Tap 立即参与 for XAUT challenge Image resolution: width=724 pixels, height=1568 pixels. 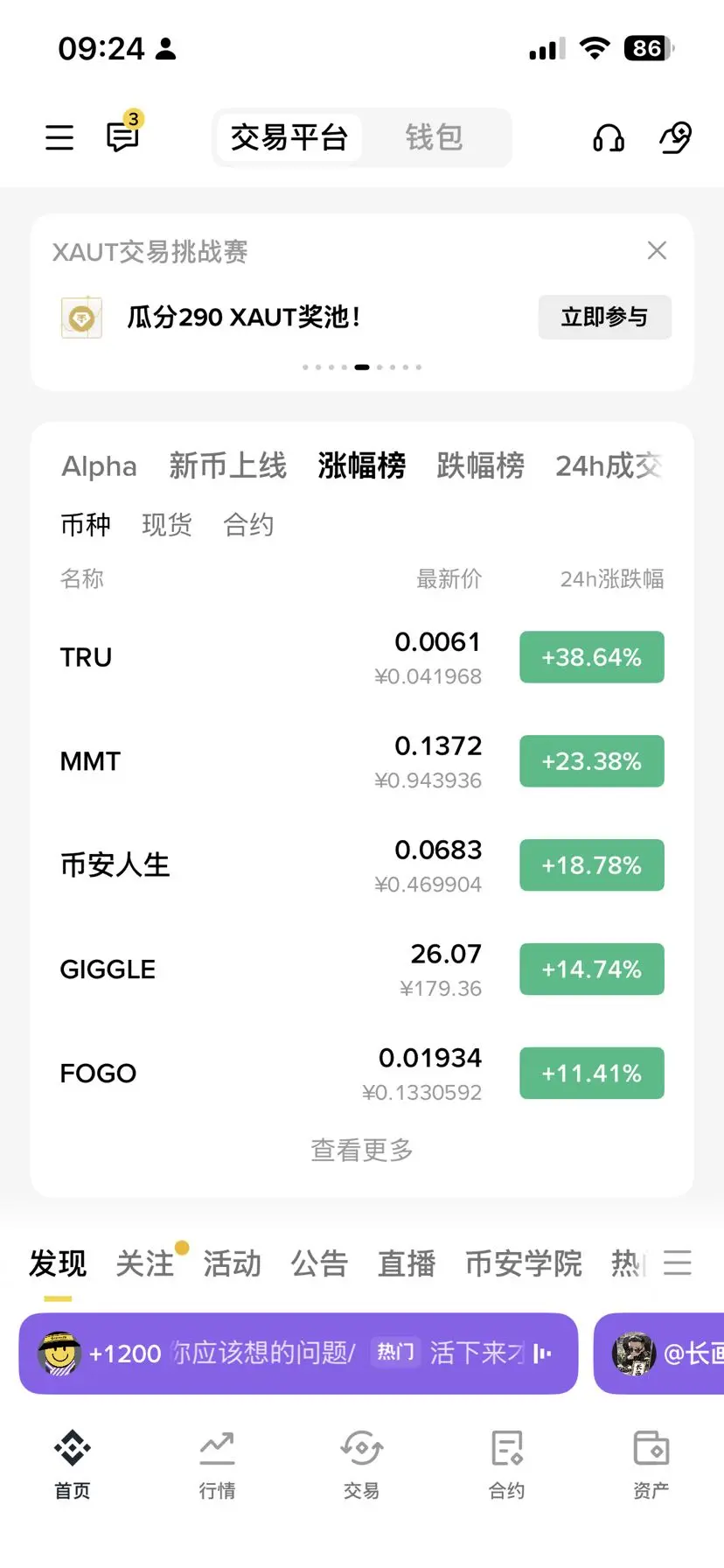pos(604,317)
